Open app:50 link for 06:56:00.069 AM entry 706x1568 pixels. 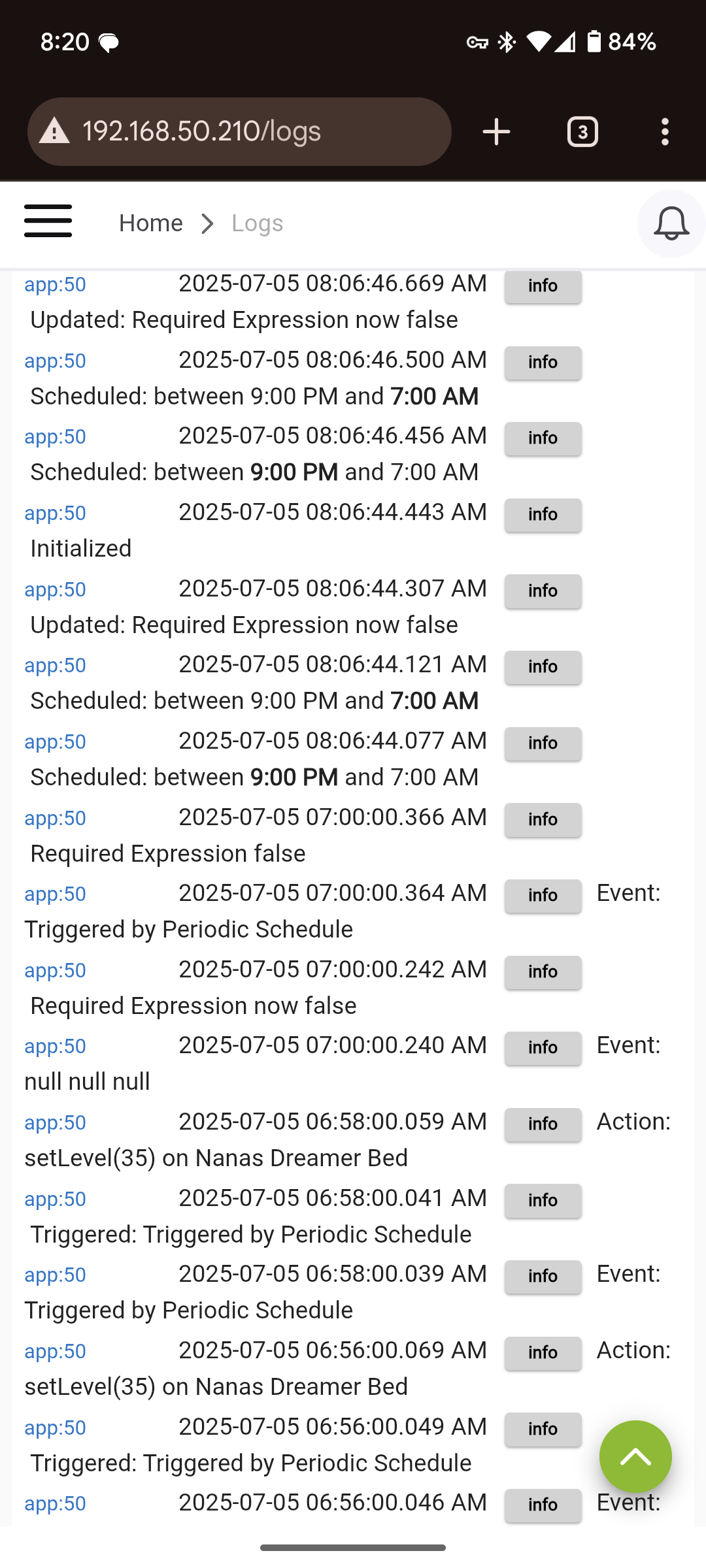click(56, 1352)
